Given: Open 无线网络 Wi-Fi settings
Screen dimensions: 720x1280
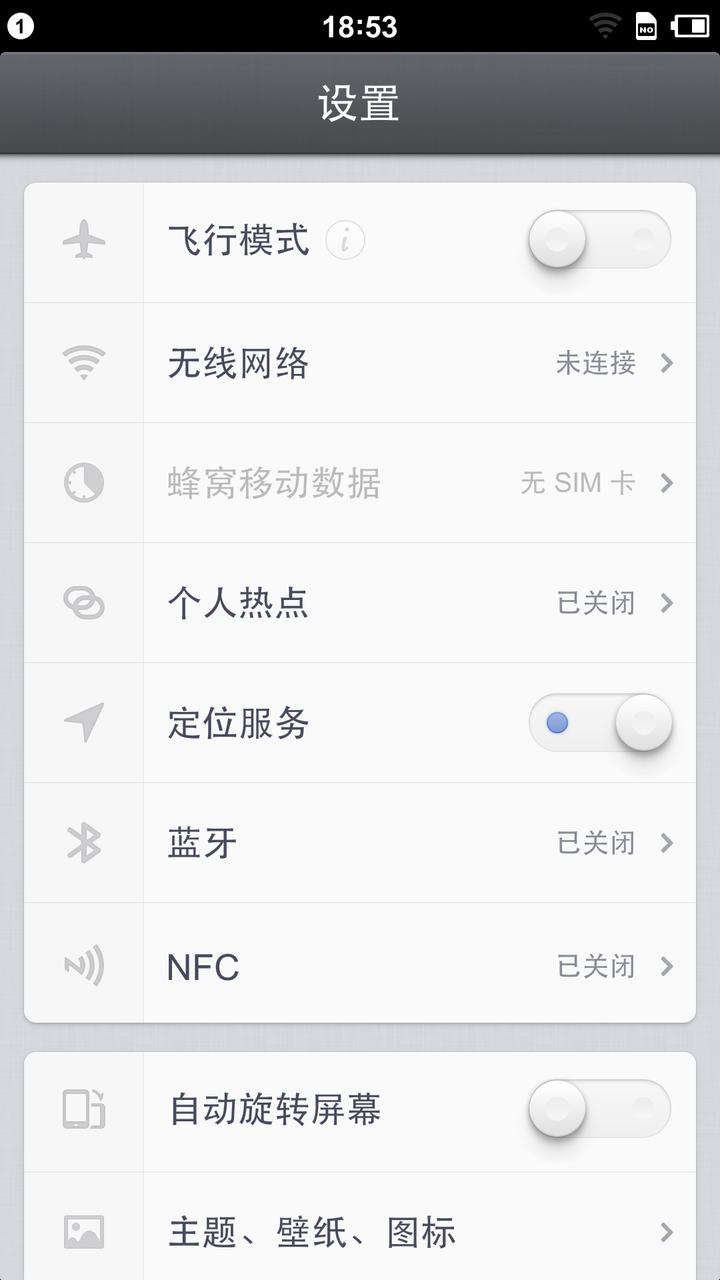Looking at the screenshot, I should click(360, 363).
